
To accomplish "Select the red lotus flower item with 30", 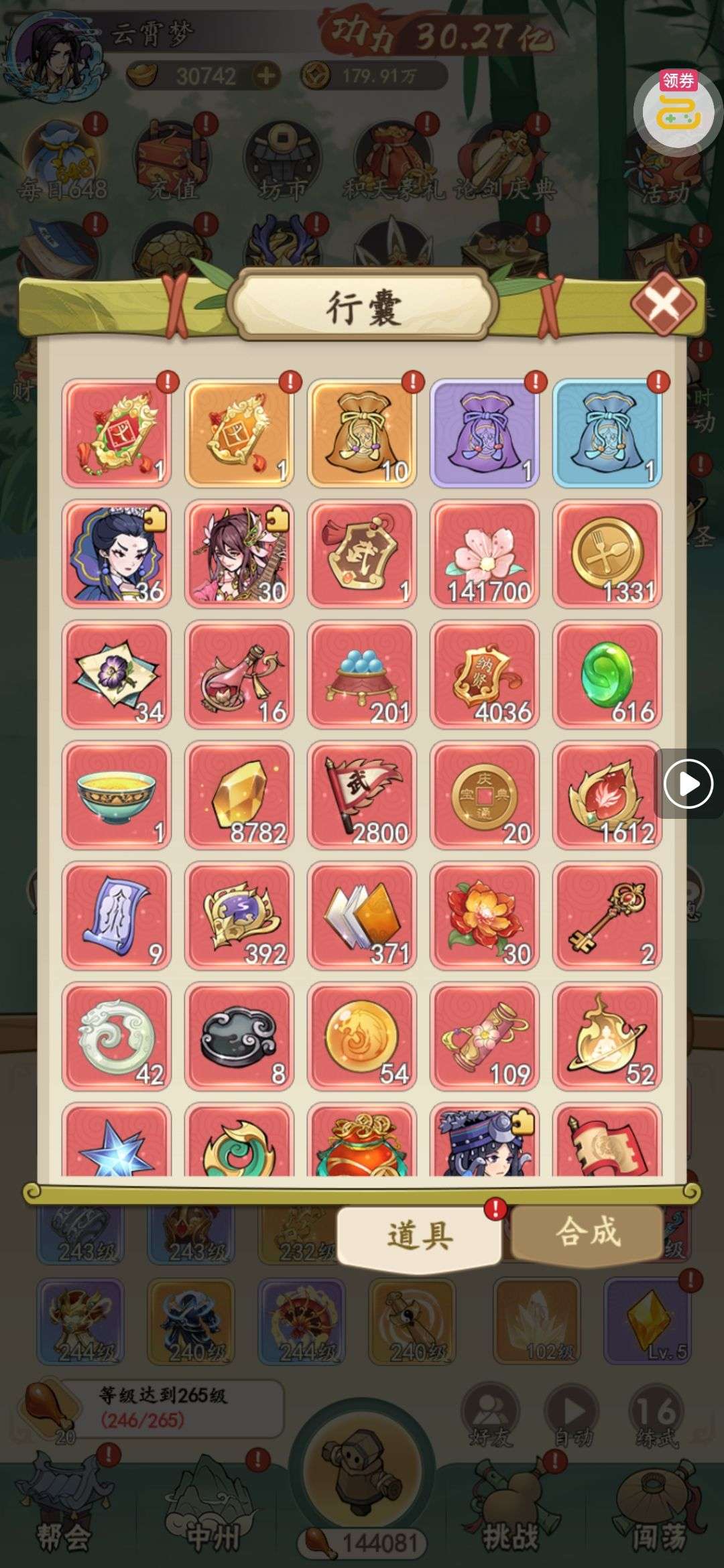I will click(485, 916).
